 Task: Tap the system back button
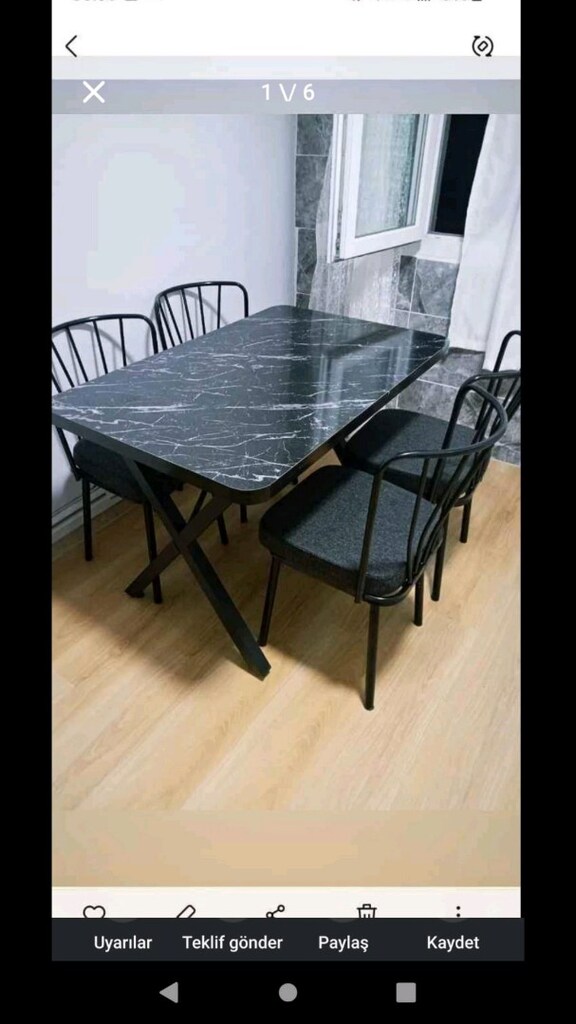point(169,993)
